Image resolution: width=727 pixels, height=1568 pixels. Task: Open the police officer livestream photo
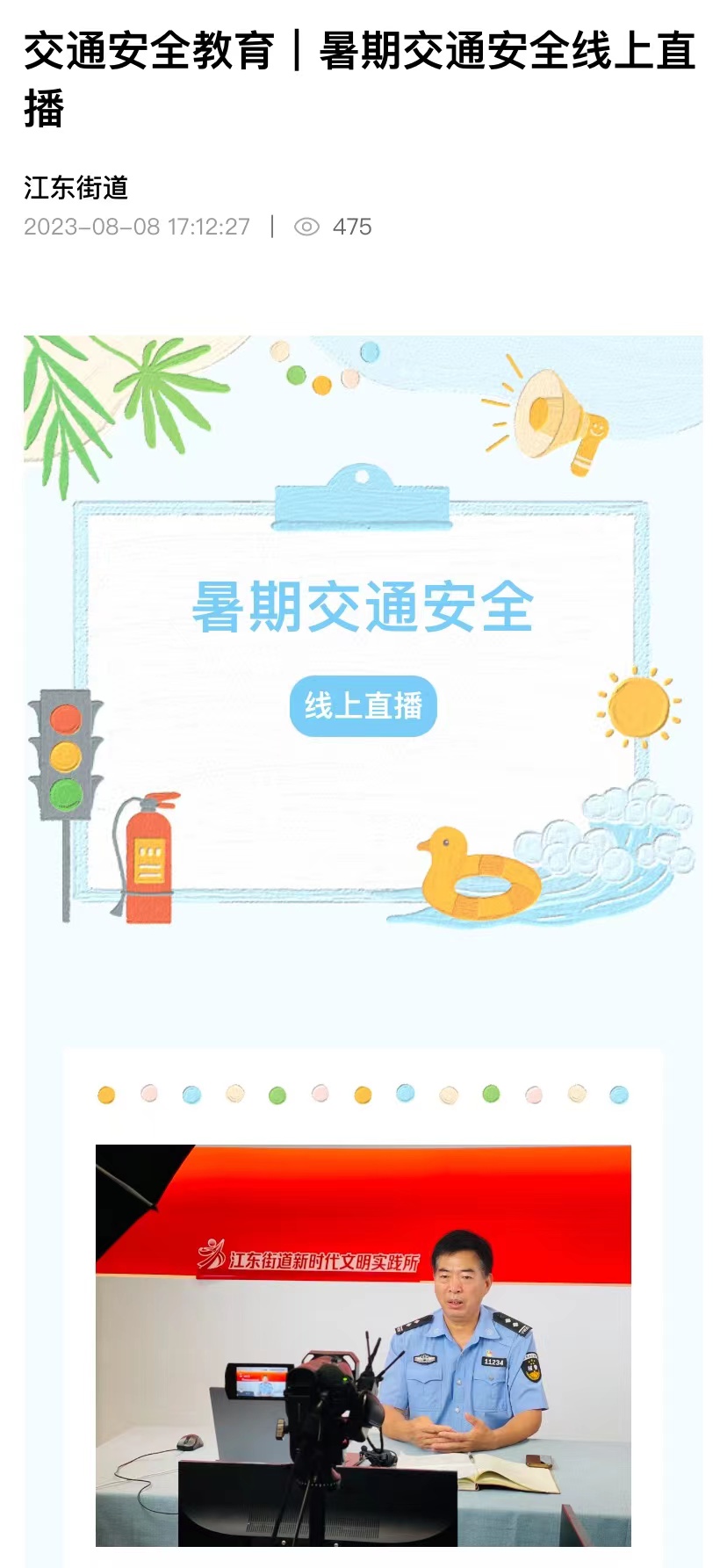tap(363, 1344)
